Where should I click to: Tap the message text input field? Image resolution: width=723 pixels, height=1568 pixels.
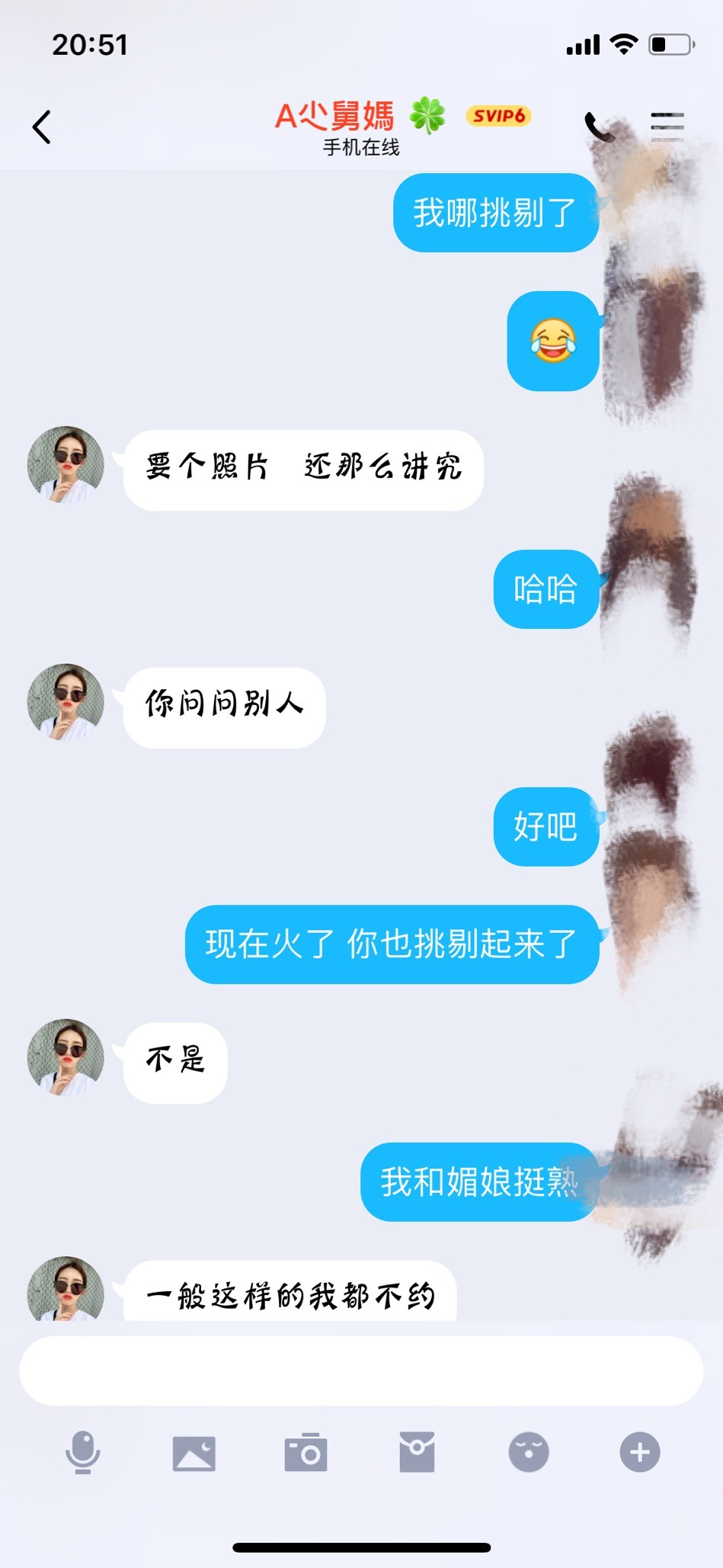(x=361, y=1371)
